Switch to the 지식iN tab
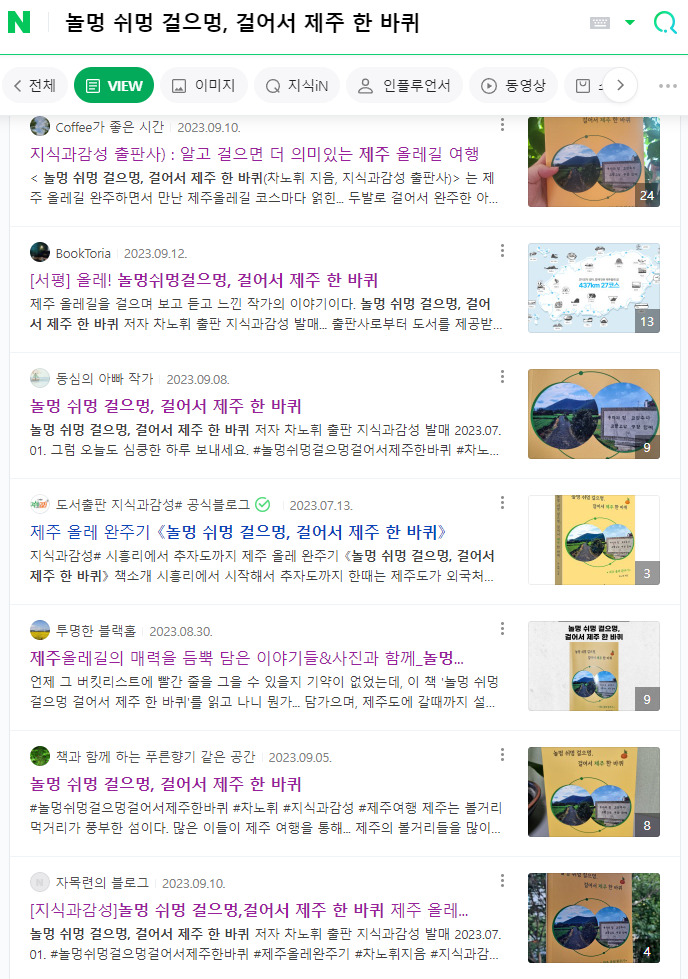The width and height of the screenshot is (688, 979). pyautogui.click(x=296, y=86)
